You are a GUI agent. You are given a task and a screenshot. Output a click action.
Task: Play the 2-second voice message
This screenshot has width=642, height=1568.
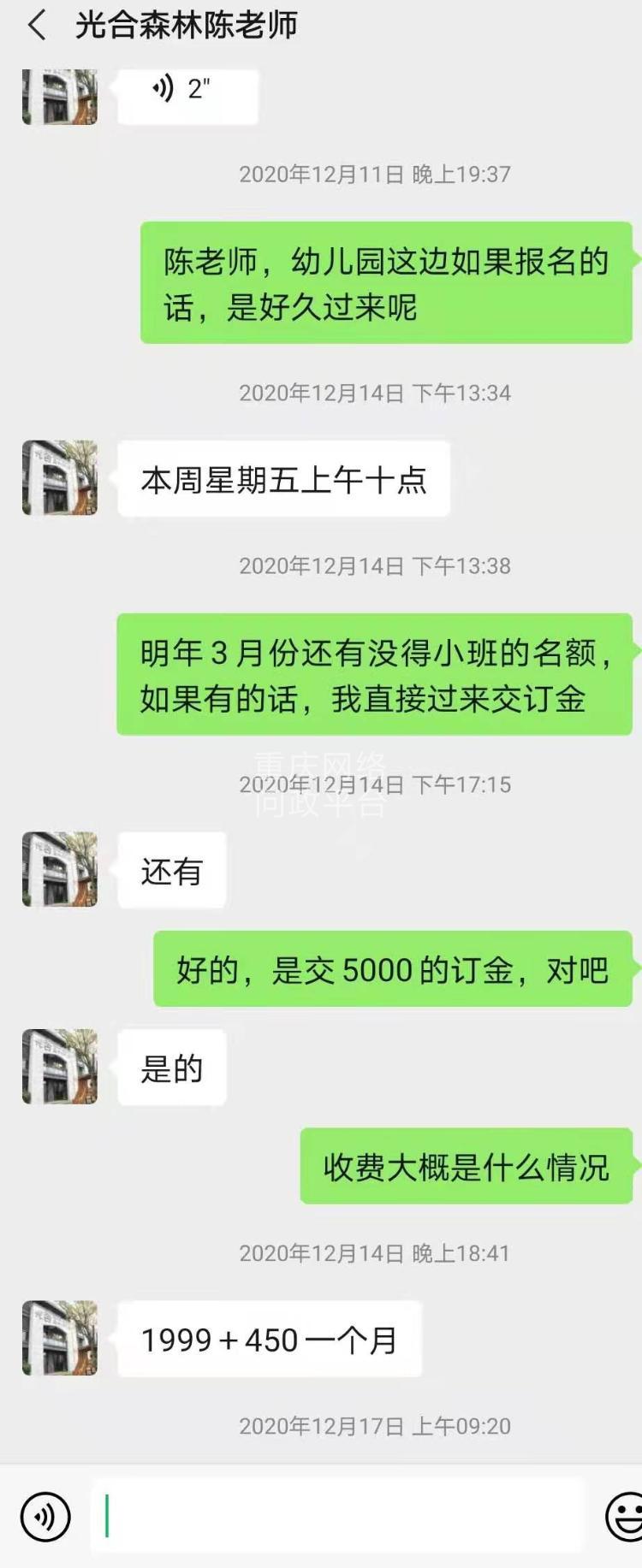(x=187, y=89)
